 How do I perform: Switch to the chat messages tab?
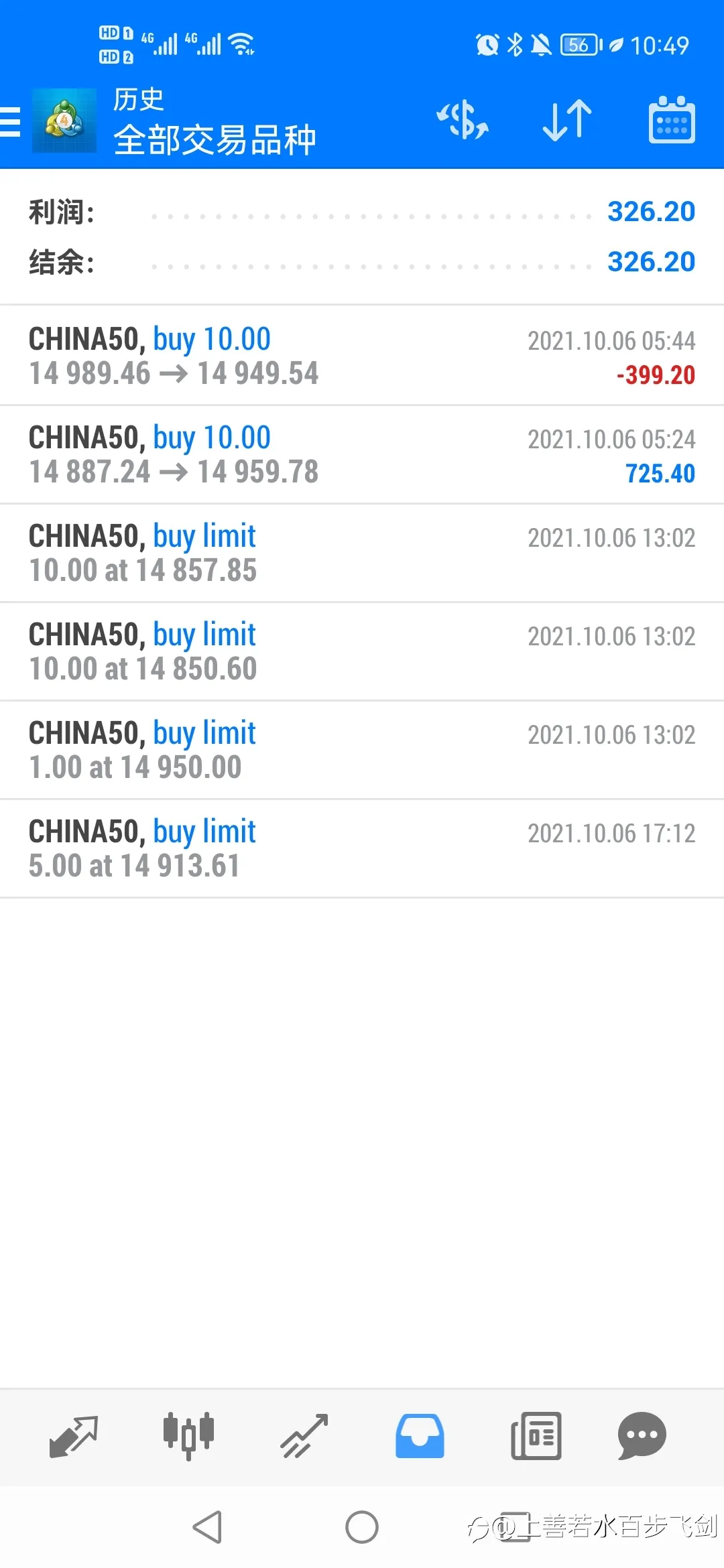coord(642,1436)
